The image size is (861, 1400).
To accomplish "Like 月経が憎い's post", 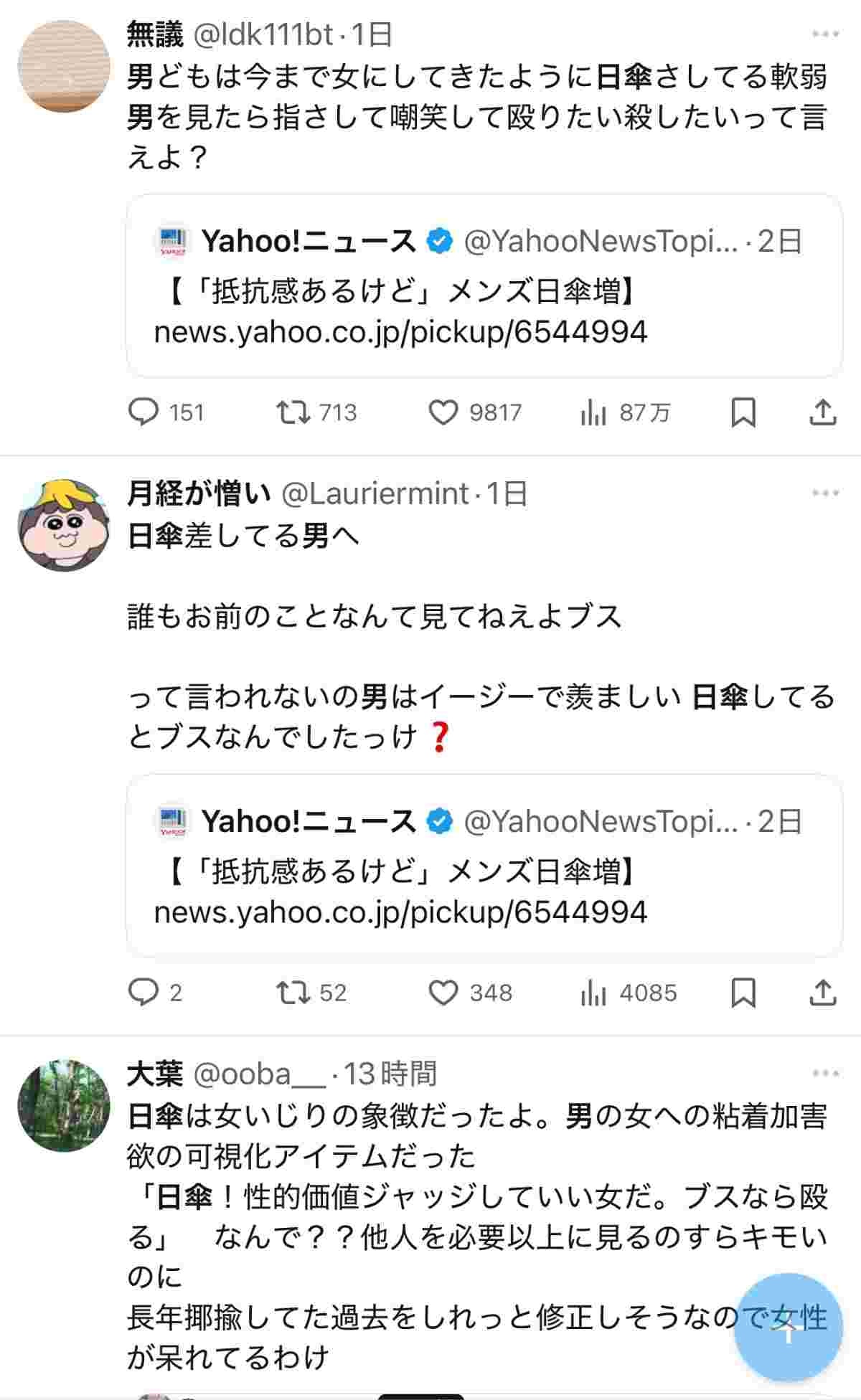I will [443, 993].
